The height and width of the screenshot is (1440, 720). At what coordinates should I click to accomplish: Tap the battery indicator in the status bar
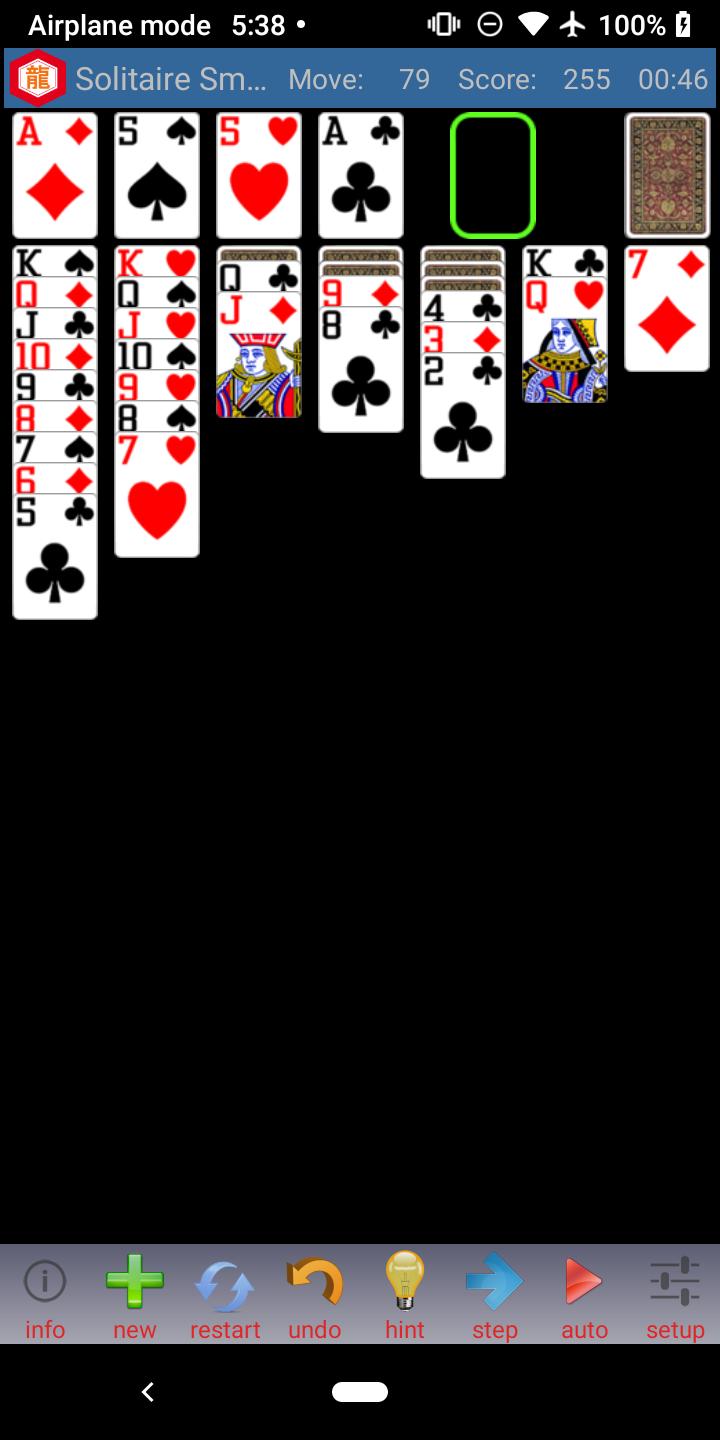[x=681, y=24]
